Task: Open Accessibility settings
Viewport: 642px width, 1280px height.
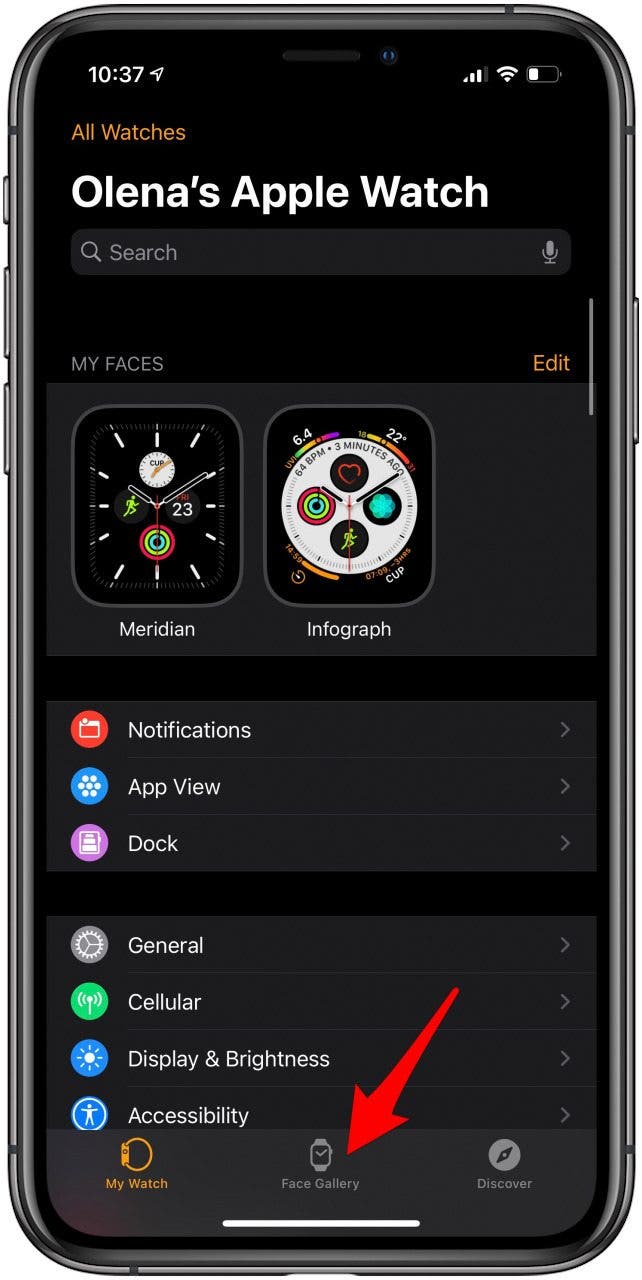Action: coord(320,1113)
